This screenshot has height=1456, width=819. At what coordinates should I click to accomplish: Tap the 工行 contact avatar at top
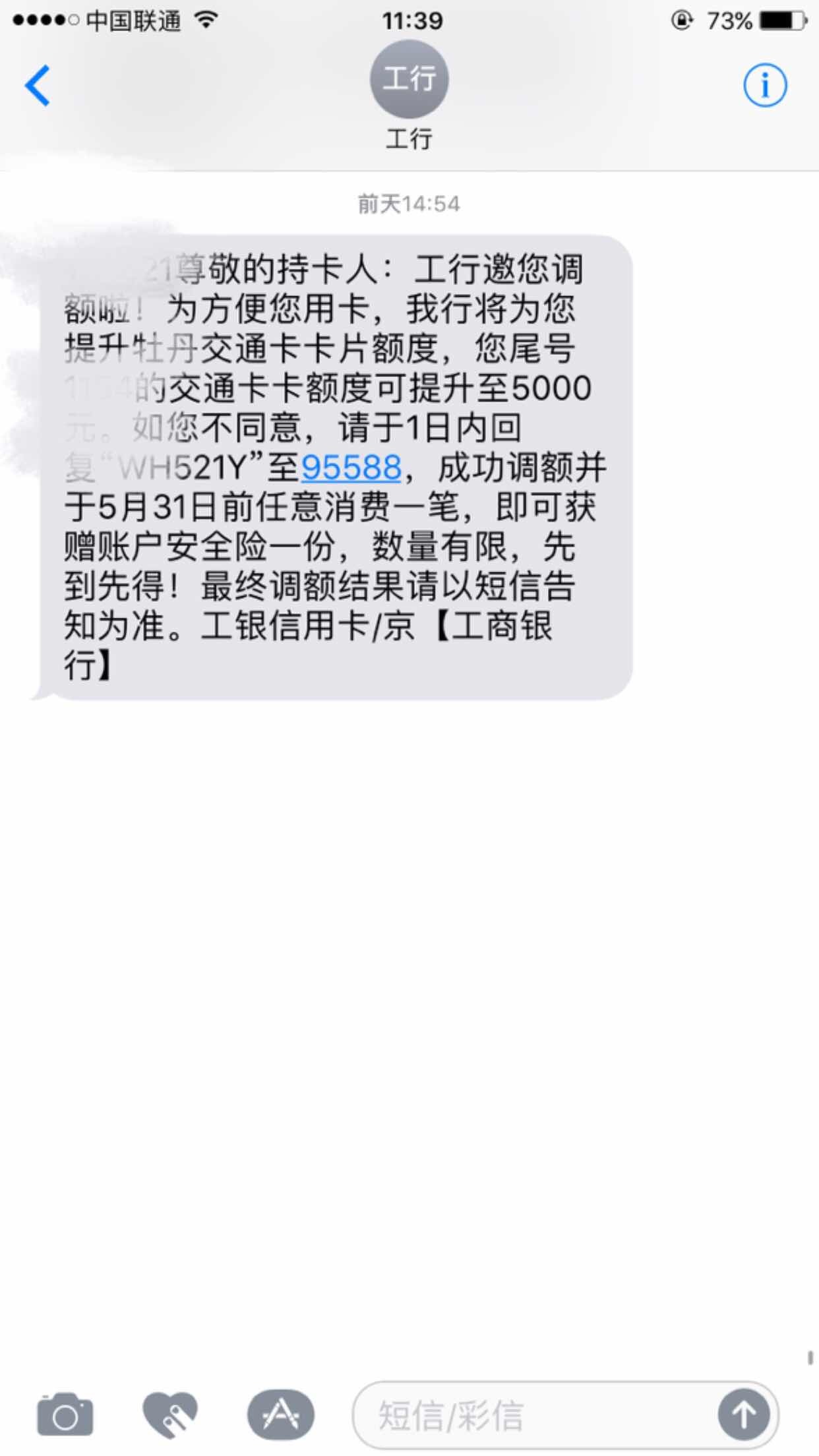409,78
